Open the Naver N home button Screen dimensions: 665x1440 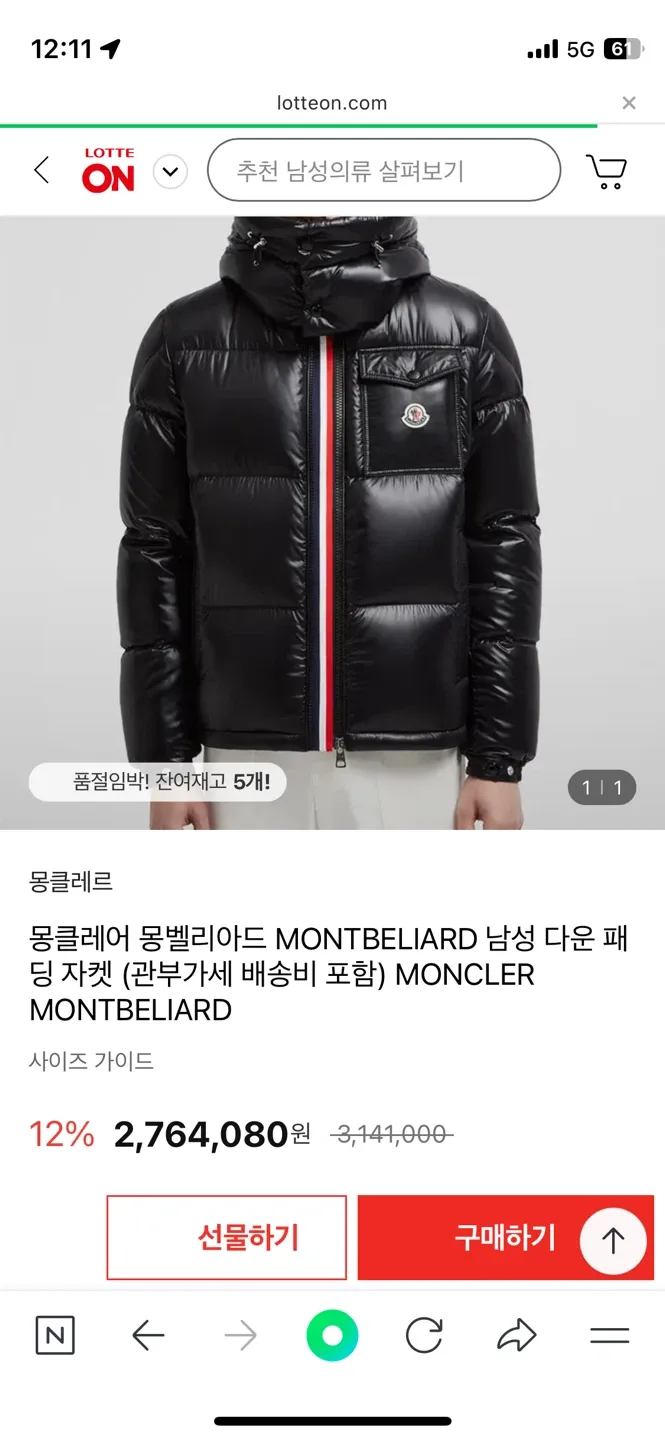(x=55, y=1336)
